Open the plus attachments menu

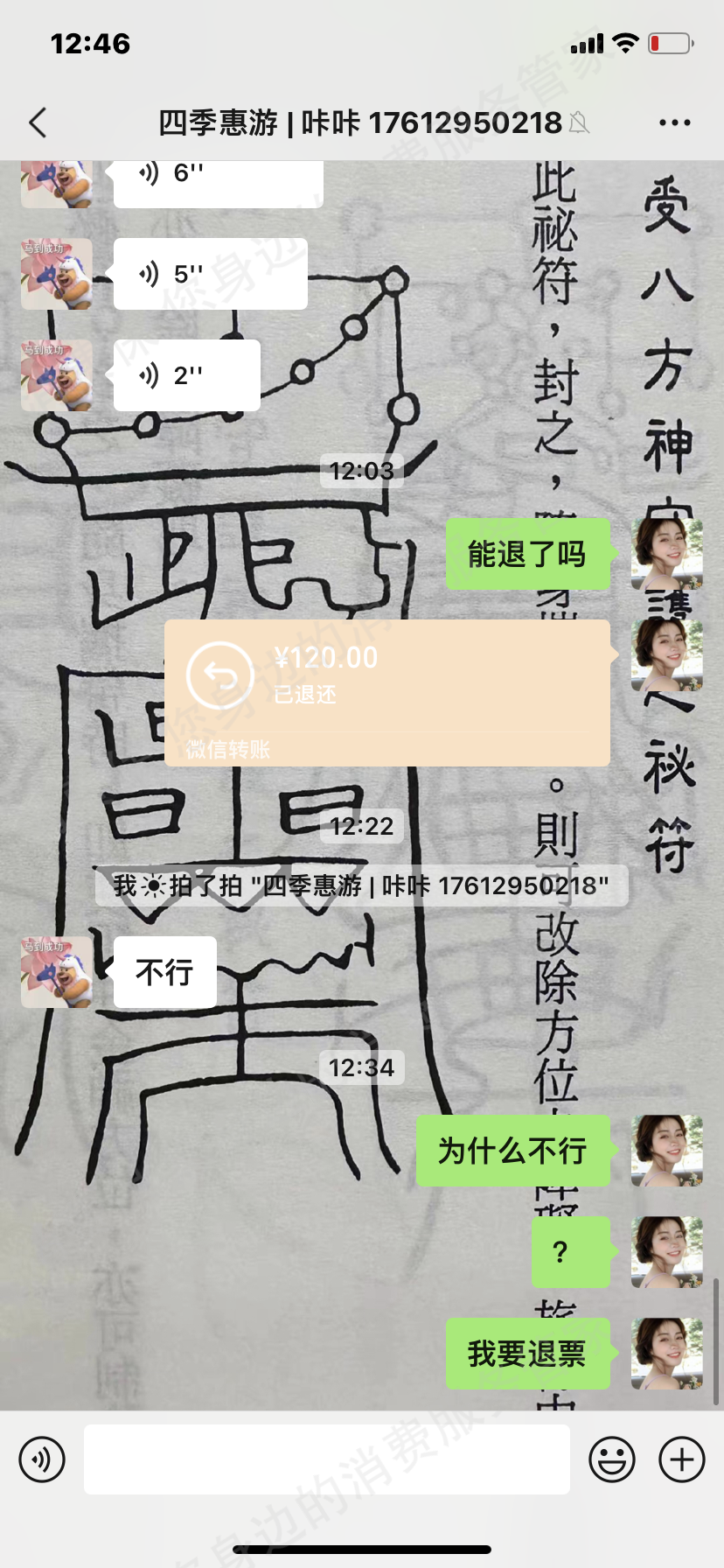click(x=681, y=1459)
